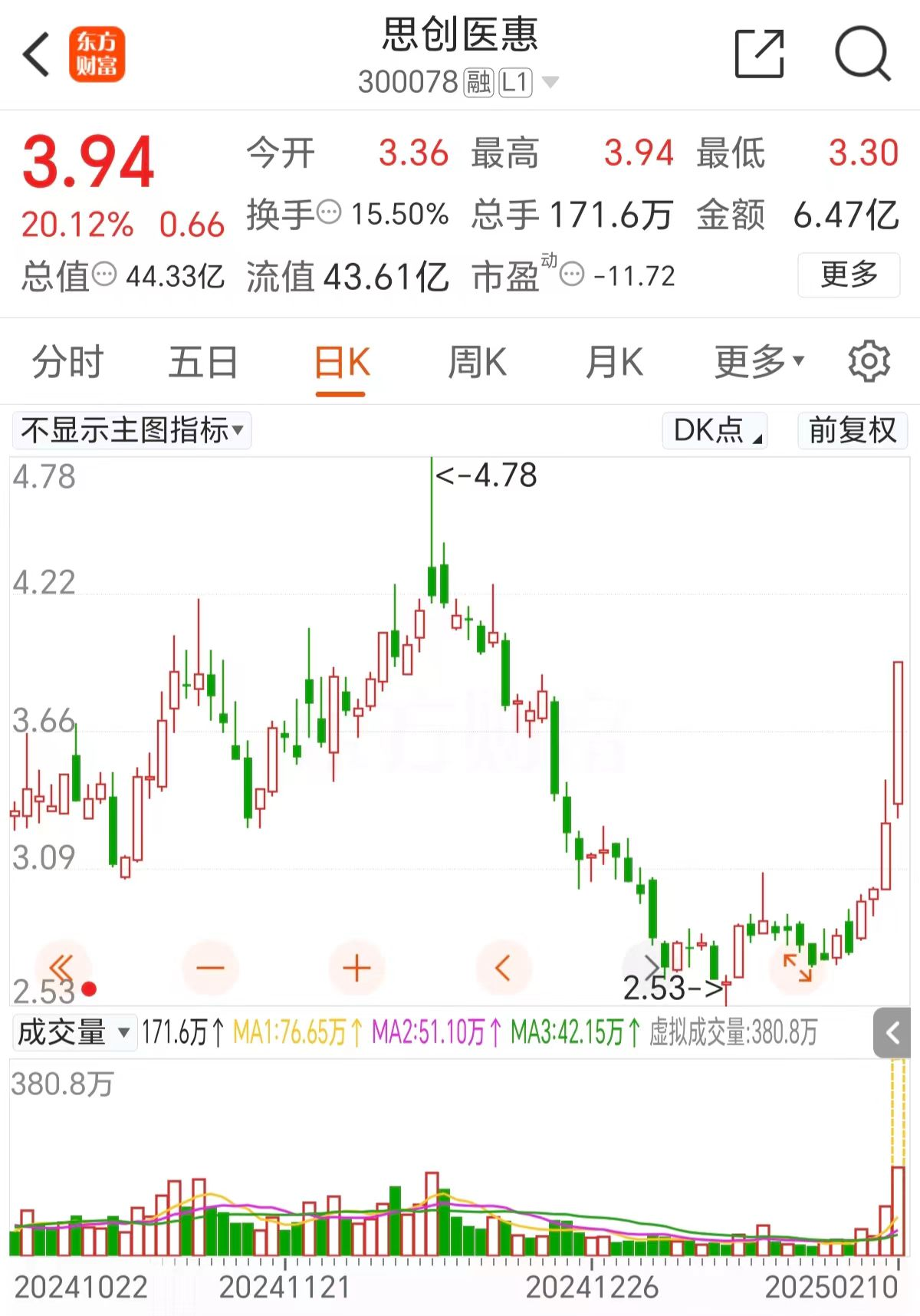Image resolution: width=920 pixels, height=1316 pixels.
Task: Open stock search magnifier
Action: pos(862,54)
